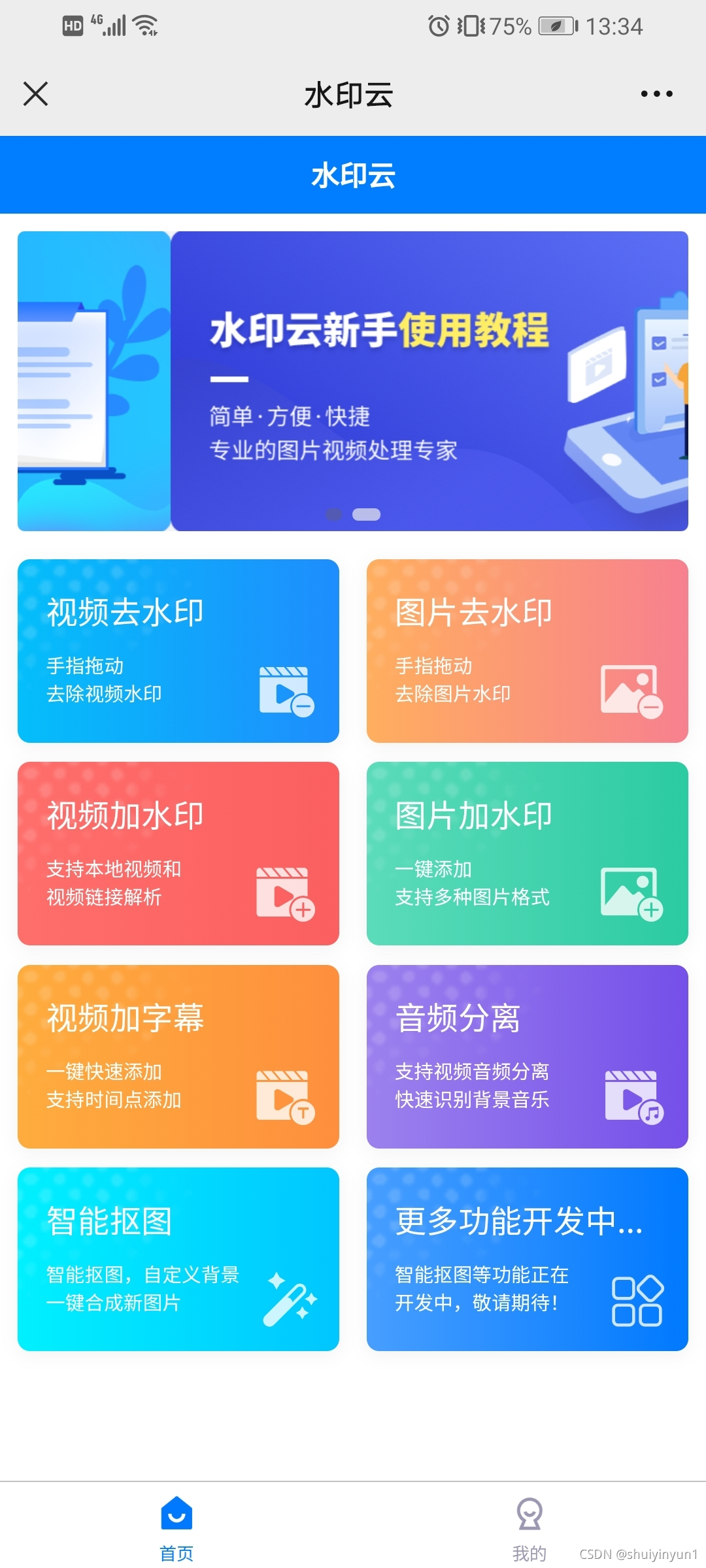Tap the 更多功能开发中 card

(x=527, y=1259)
